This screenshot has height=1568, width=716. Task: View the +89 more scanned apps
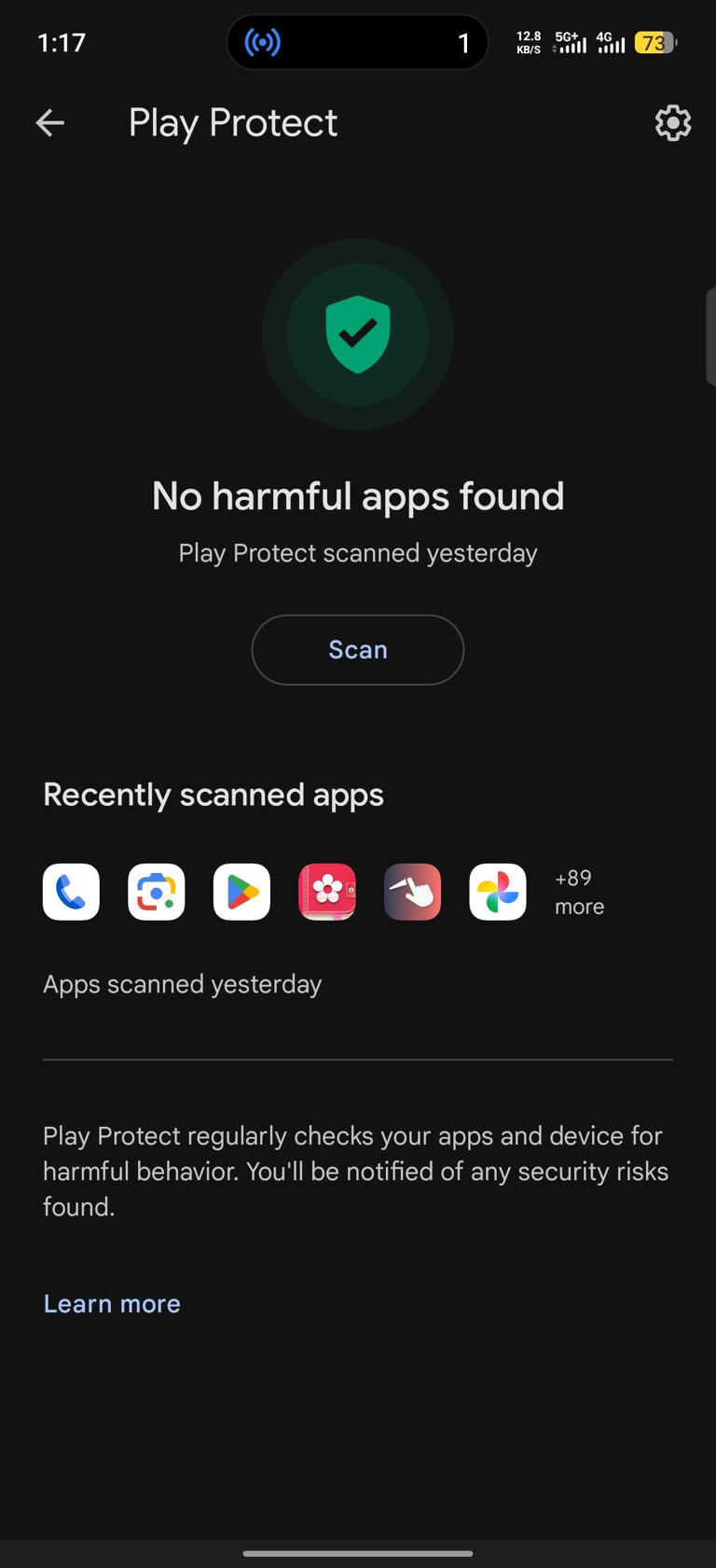pyautogui.click(x=579, y=892)
